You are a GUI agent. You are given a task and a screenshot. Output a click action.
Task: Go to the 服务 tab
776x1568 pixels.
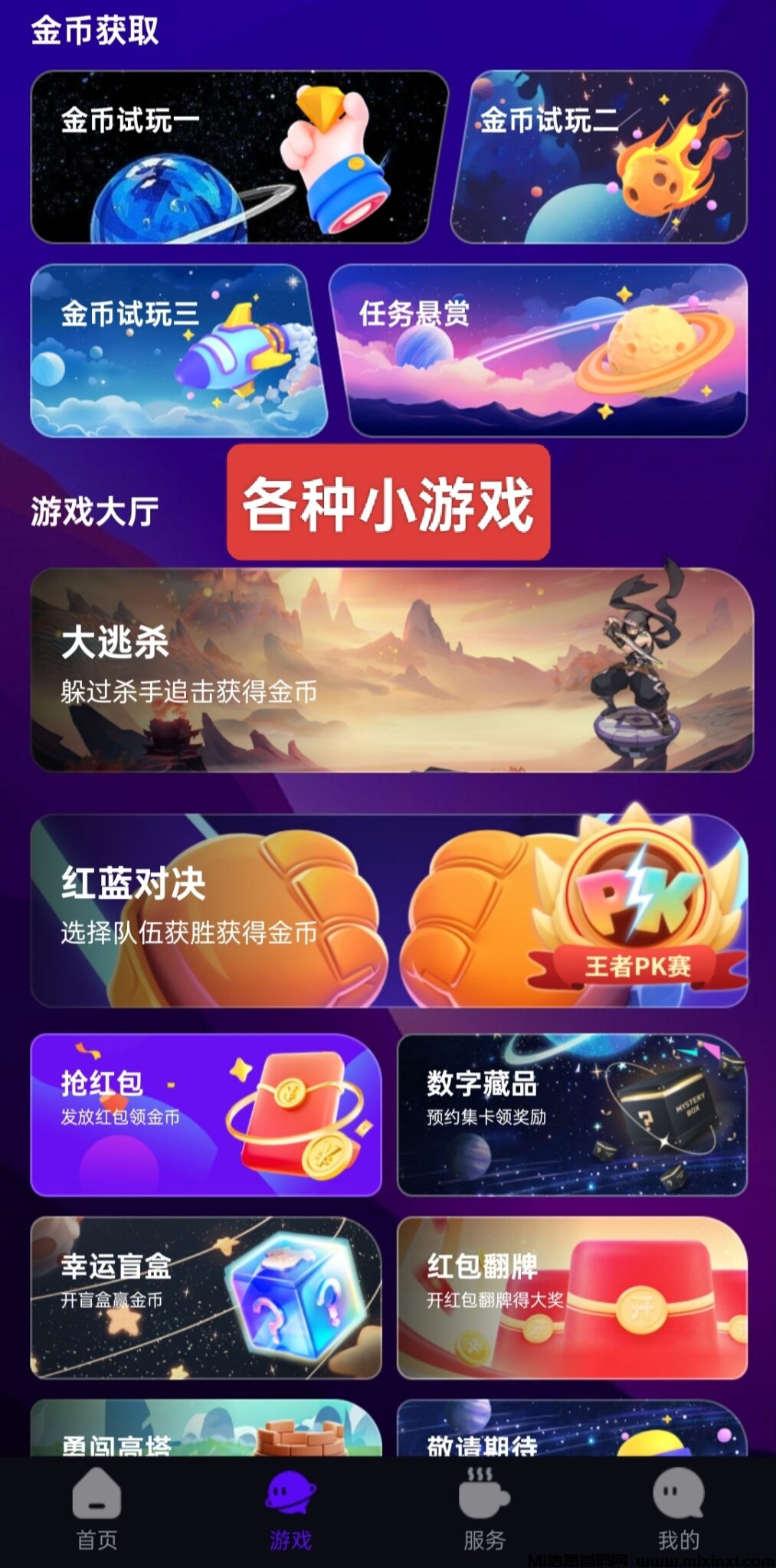point(484,1510)
